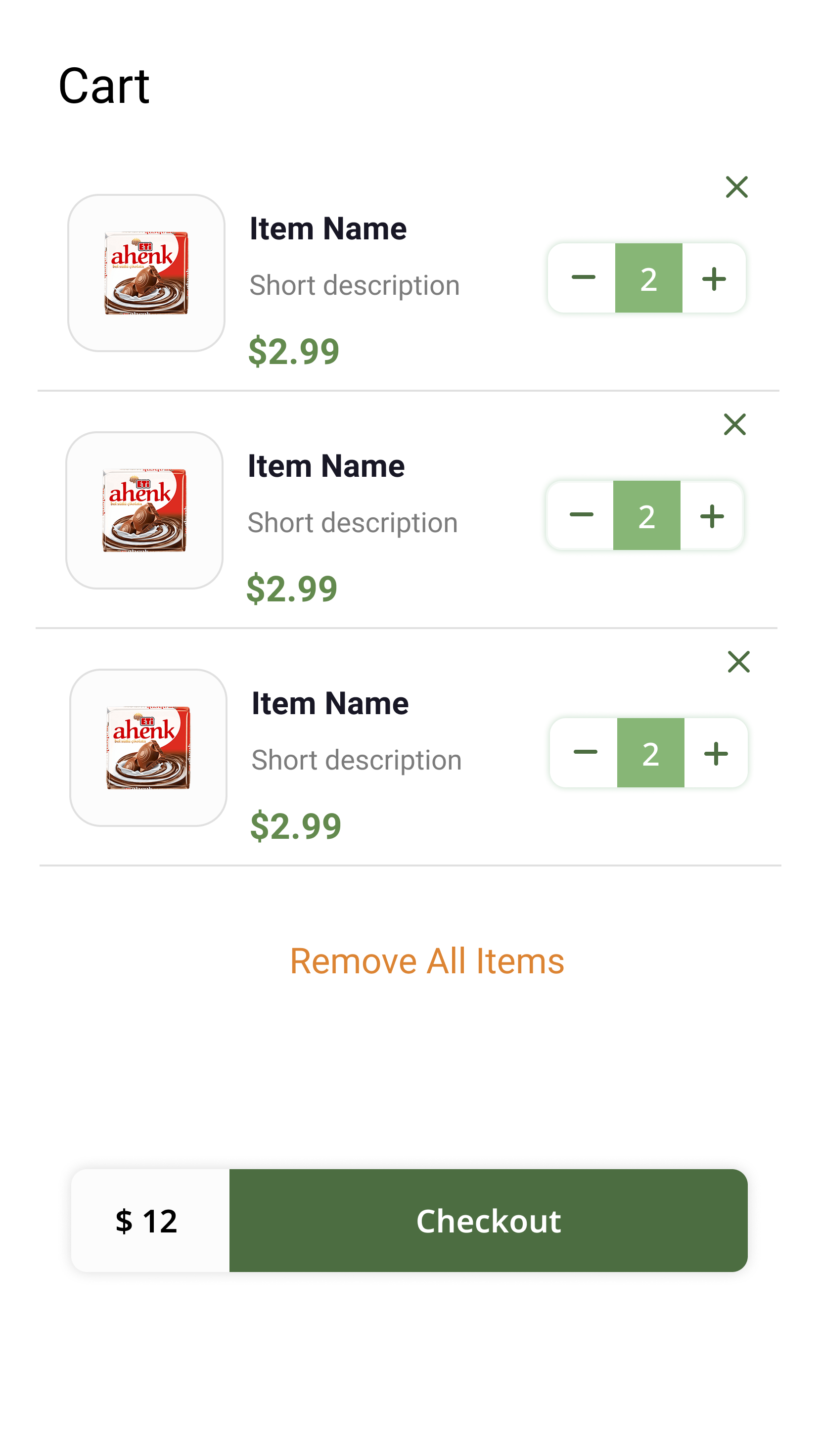Delete the second cart item
819x1456 pixels.
735,424
